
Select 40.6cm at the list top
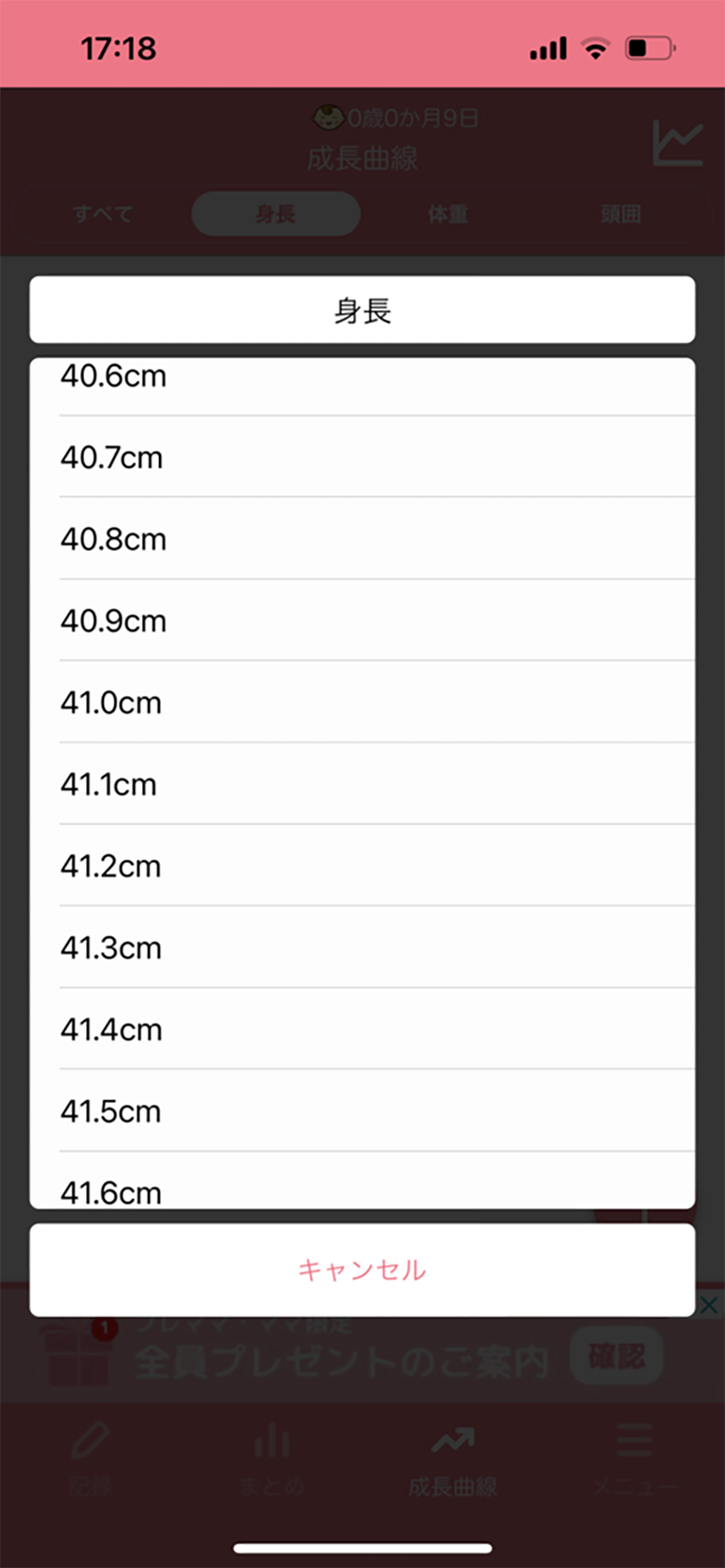[x=362, y=386]
